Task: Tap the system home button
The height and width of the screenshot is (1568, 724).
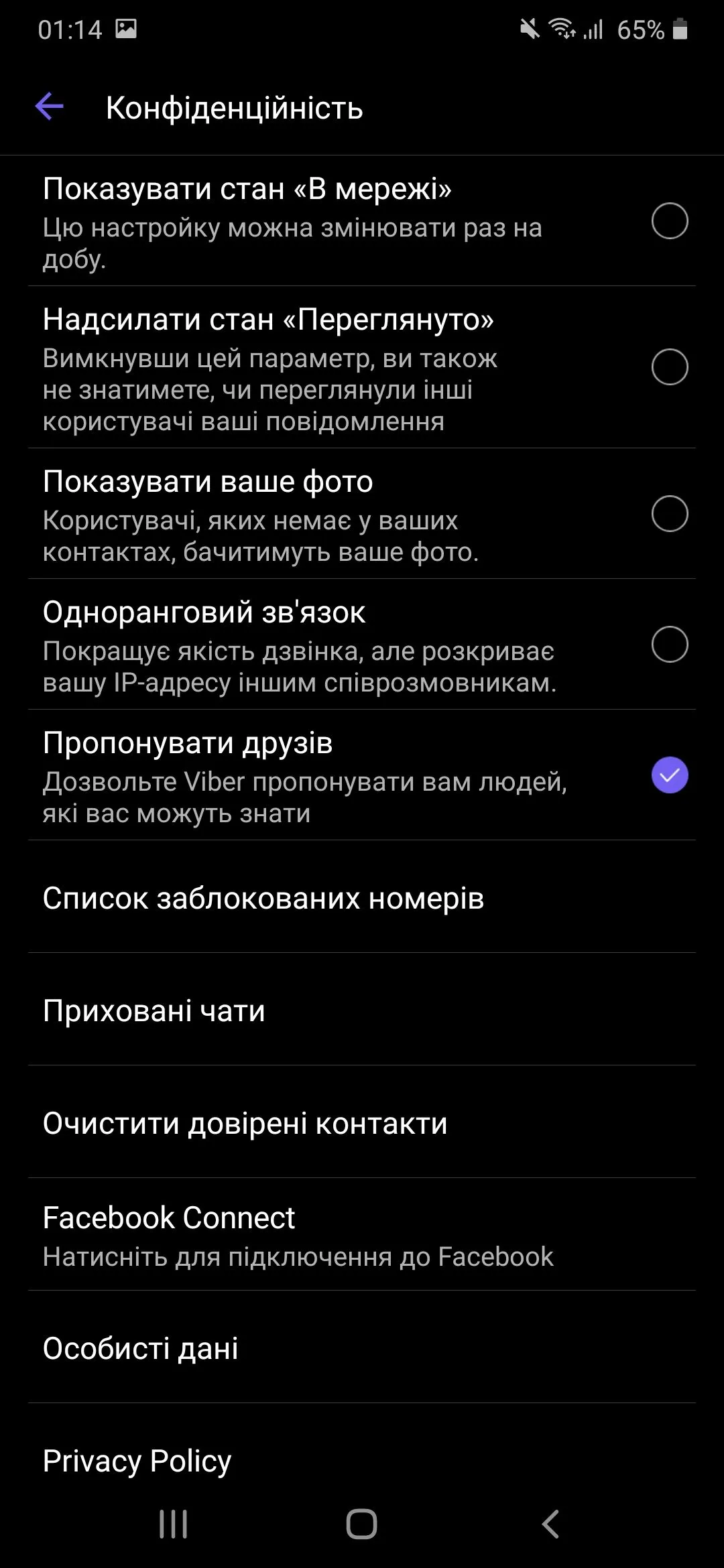Action: pyautogui.click(x=361, y=1524)
